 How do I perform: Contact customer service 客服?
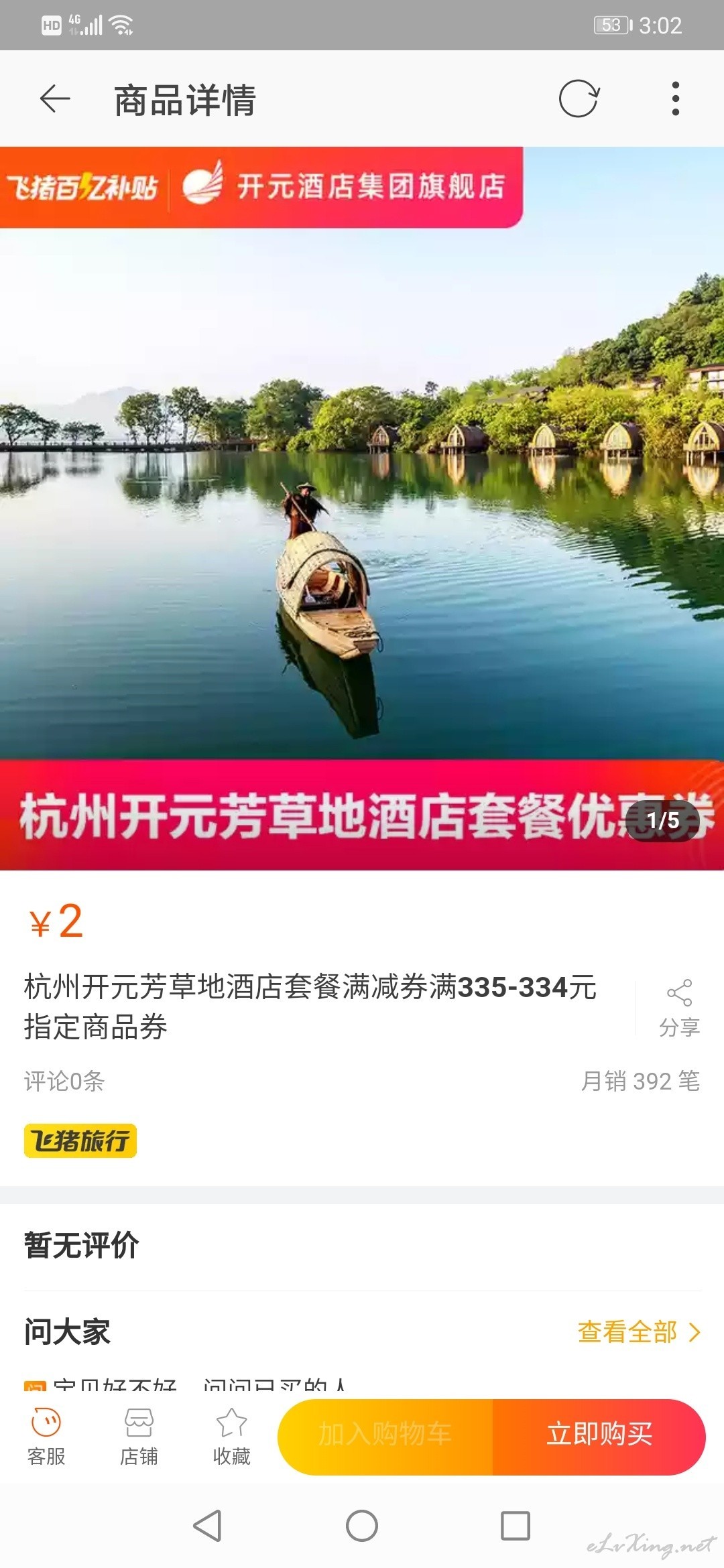46,1437
